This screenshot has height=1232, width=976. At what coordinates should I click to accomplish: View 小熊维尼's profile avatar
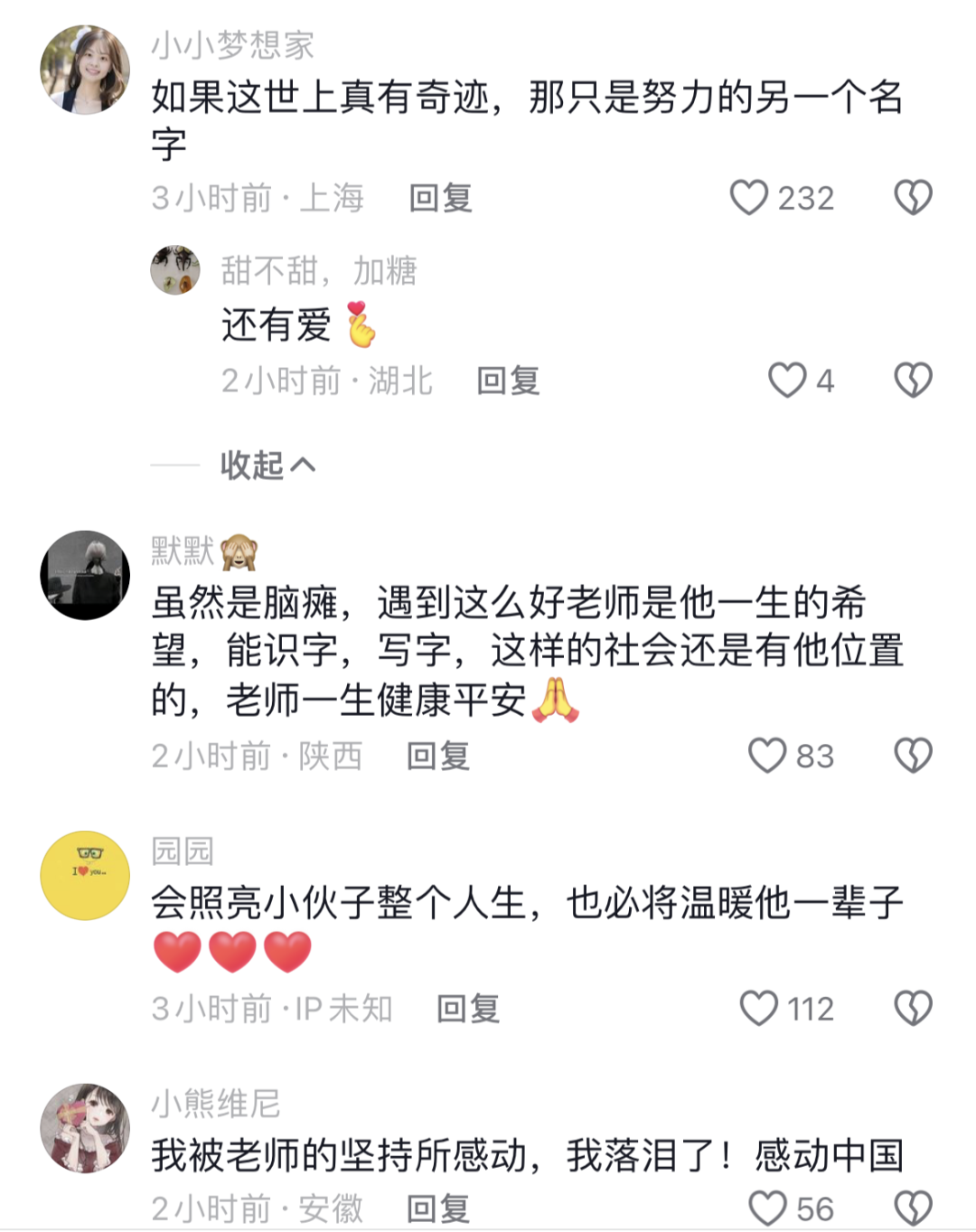point(85,1128)
